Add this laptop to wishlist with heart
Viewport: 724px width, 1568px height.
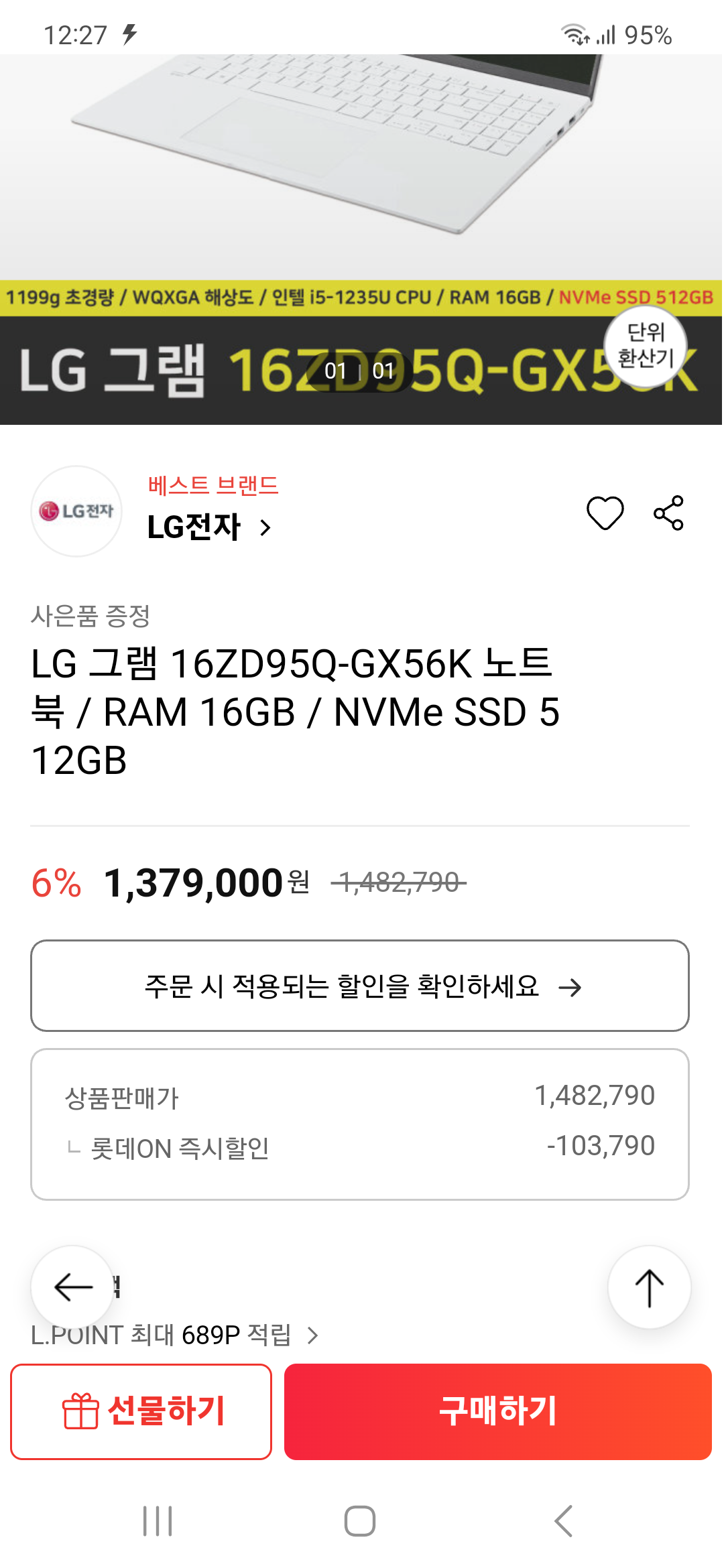605,513
